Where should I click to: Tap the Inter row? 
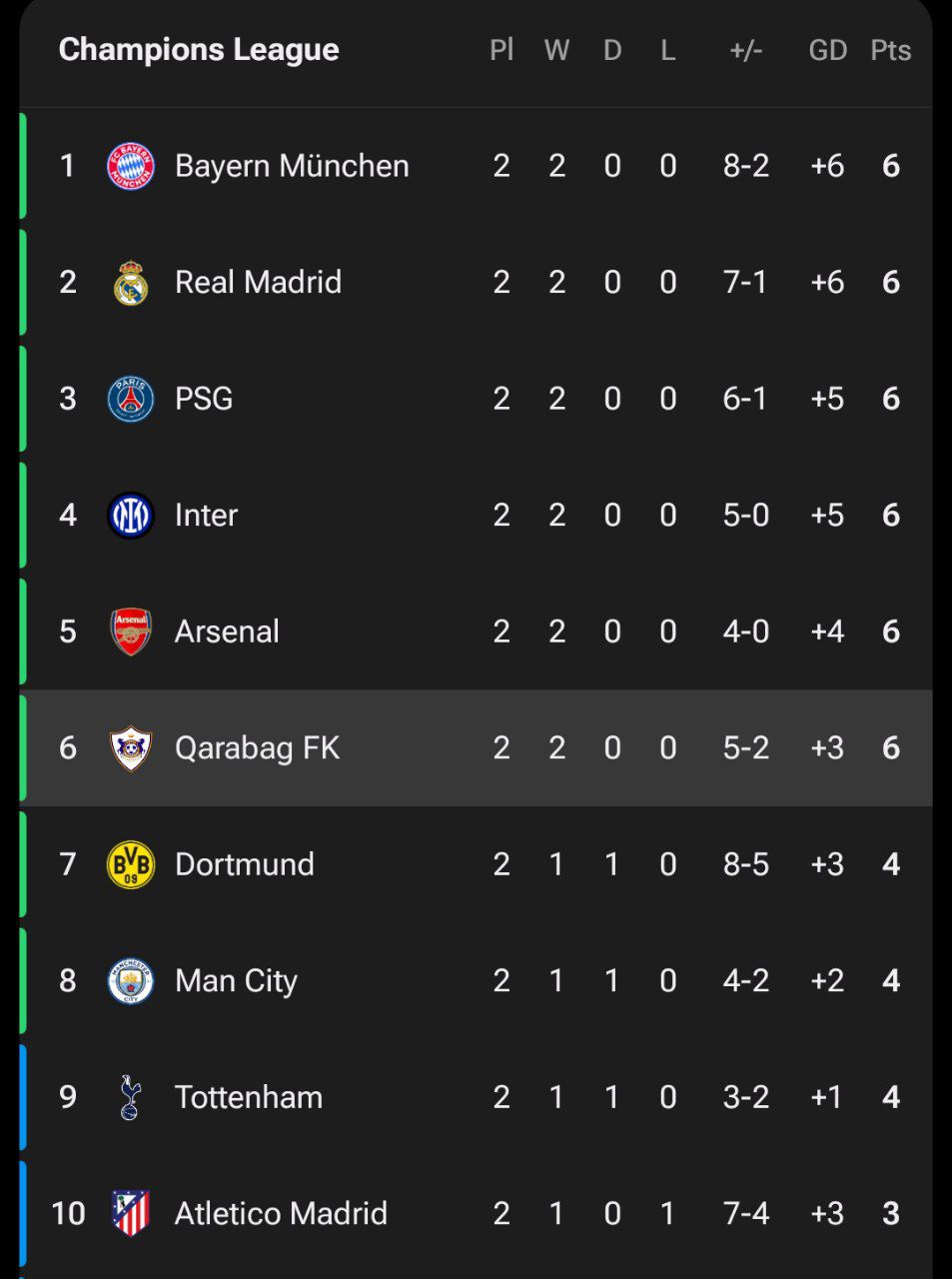click(206, 515)
